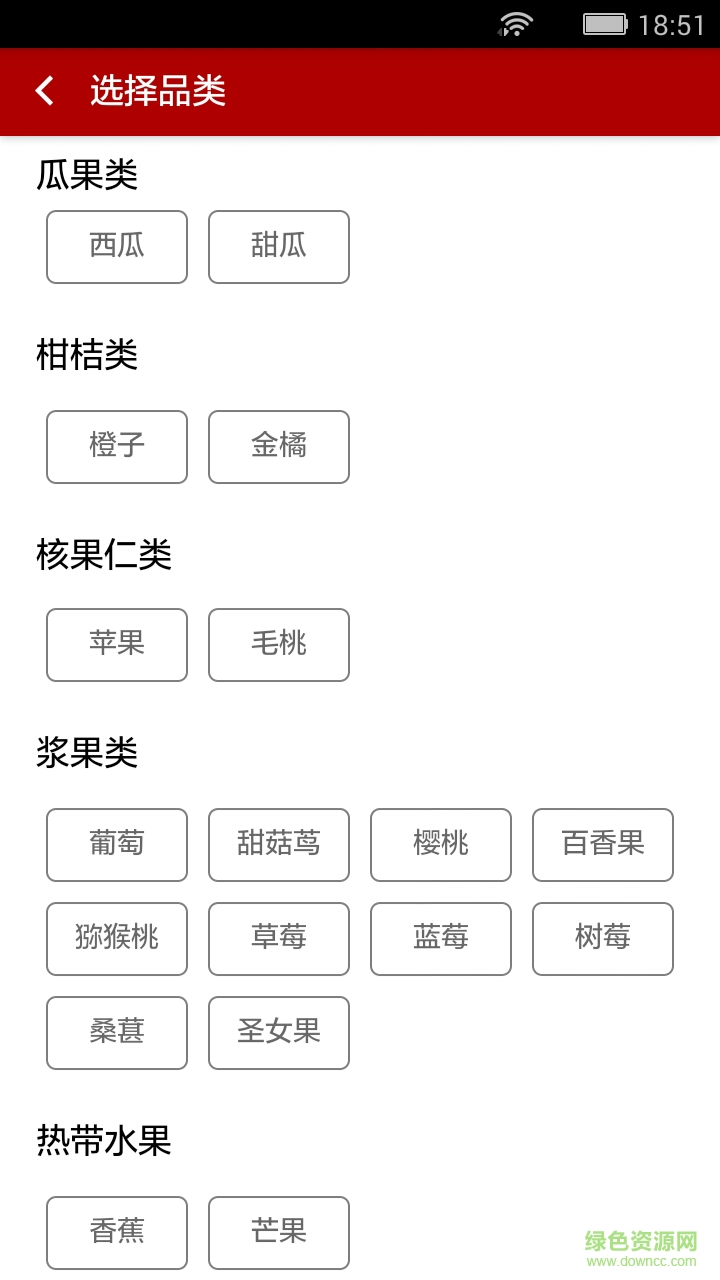Choose 甜菇茑 in the berry section
The image size is (720, 1280).
click(278, 845)
